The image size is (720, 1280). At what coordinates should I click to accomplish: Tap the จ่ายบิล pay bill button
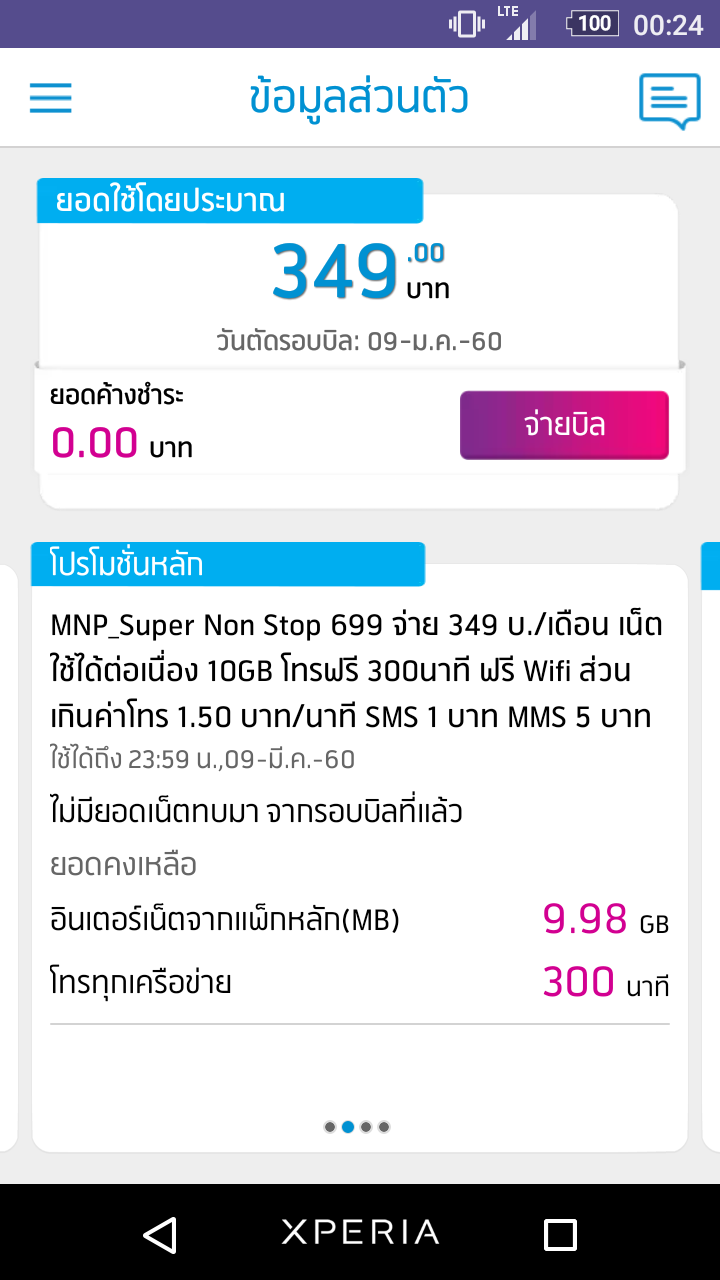pyautogui.click(x=564, y=425)
